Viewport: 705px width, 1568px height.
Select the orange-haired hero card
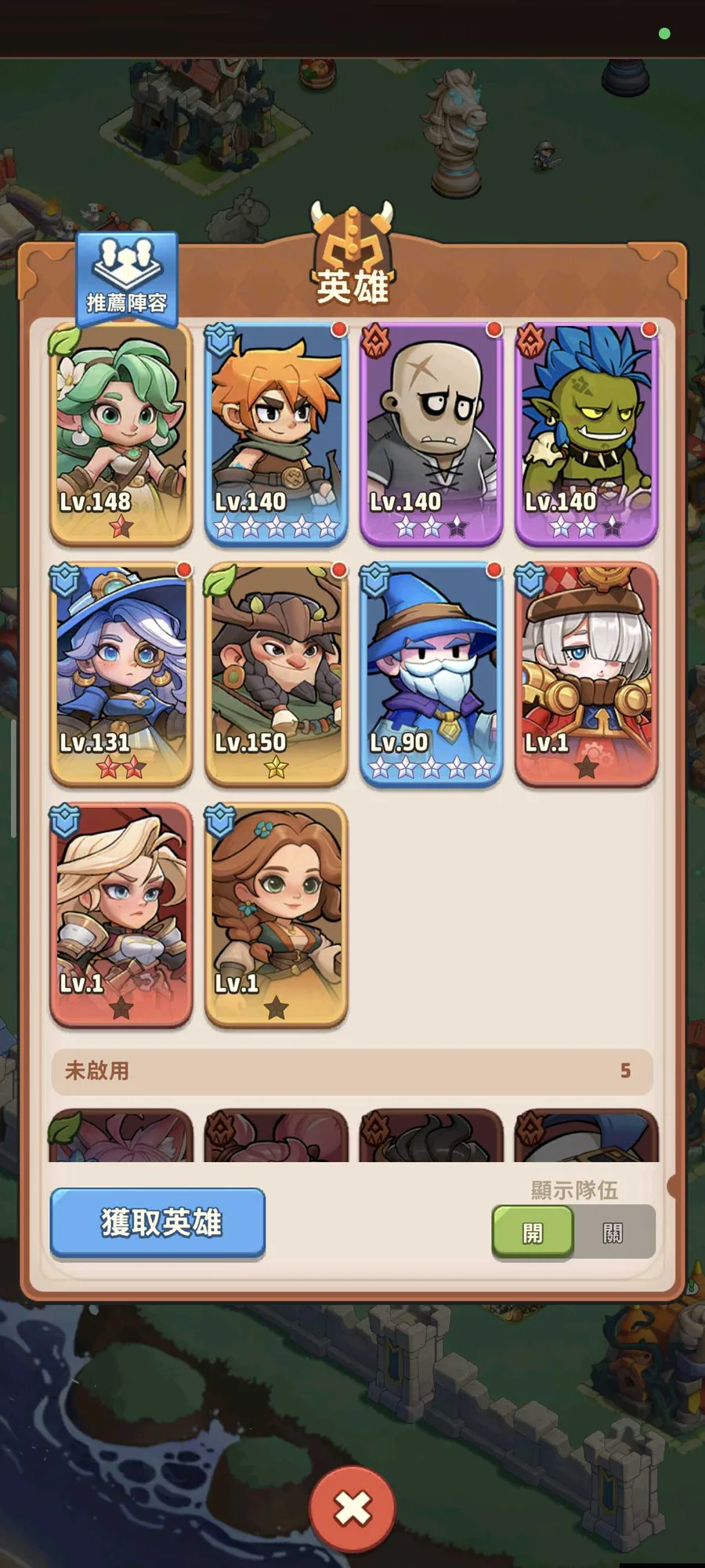click(x=275, y=433)
